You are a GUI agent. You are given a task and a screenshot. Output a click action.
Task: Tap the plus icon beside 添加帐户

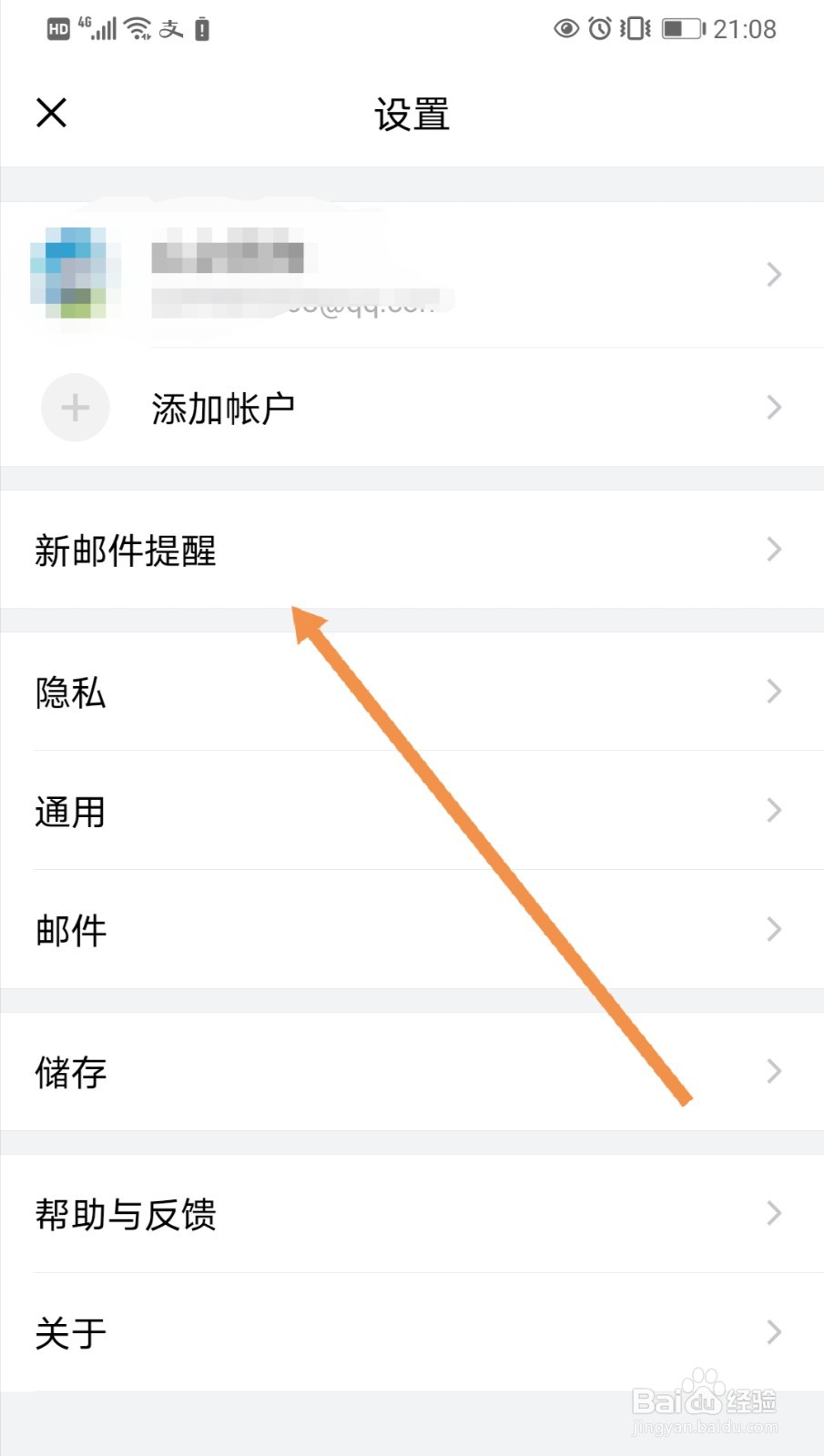click(x=75, y=408)
